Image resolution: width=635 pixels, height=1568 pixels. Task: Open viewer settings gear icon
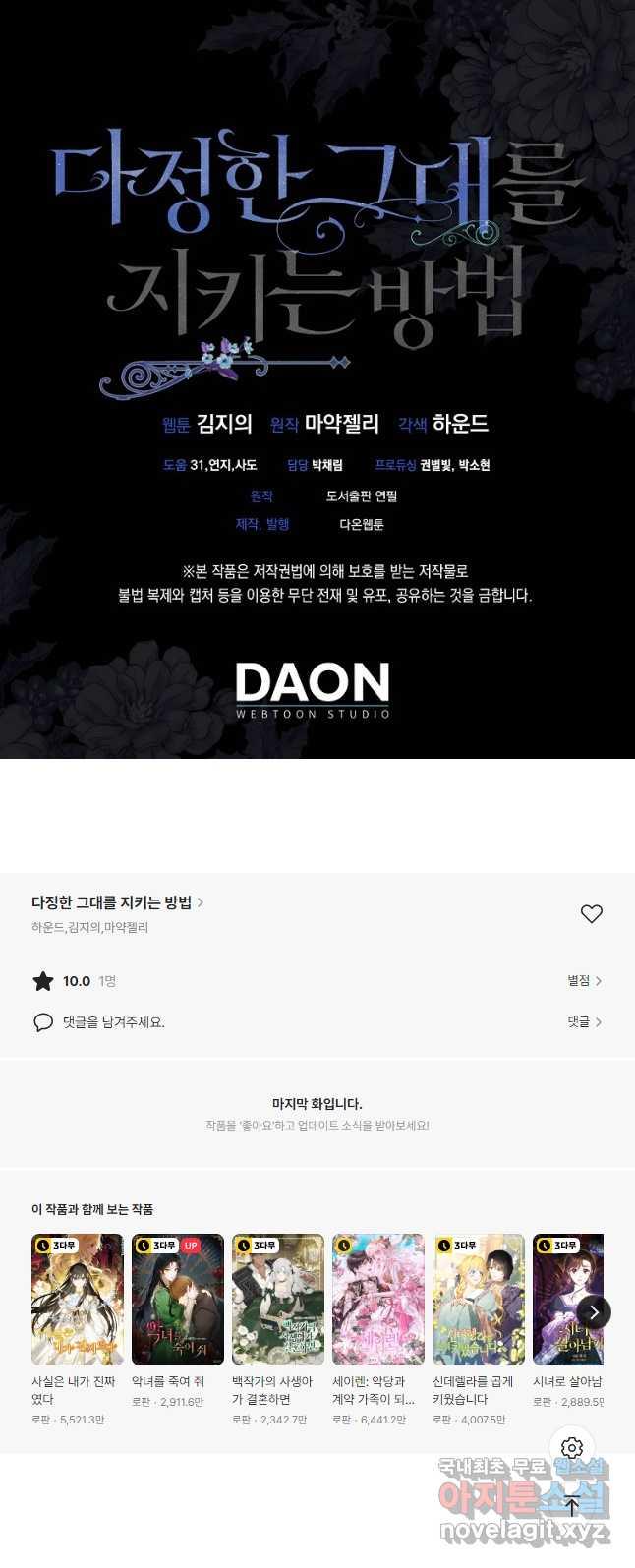572,1447
